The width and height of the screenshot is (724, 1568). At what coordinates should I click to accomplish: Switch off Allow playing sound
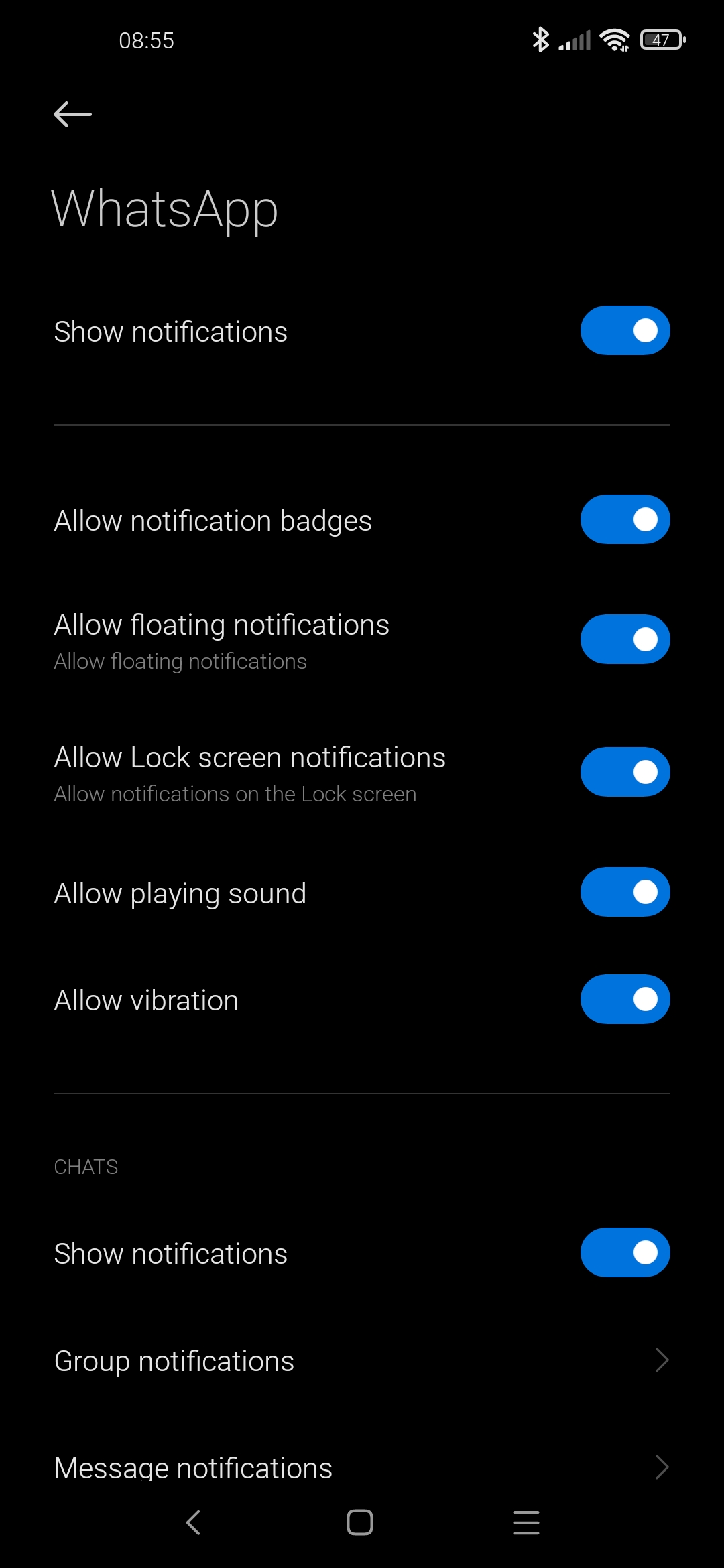[625, 892]
